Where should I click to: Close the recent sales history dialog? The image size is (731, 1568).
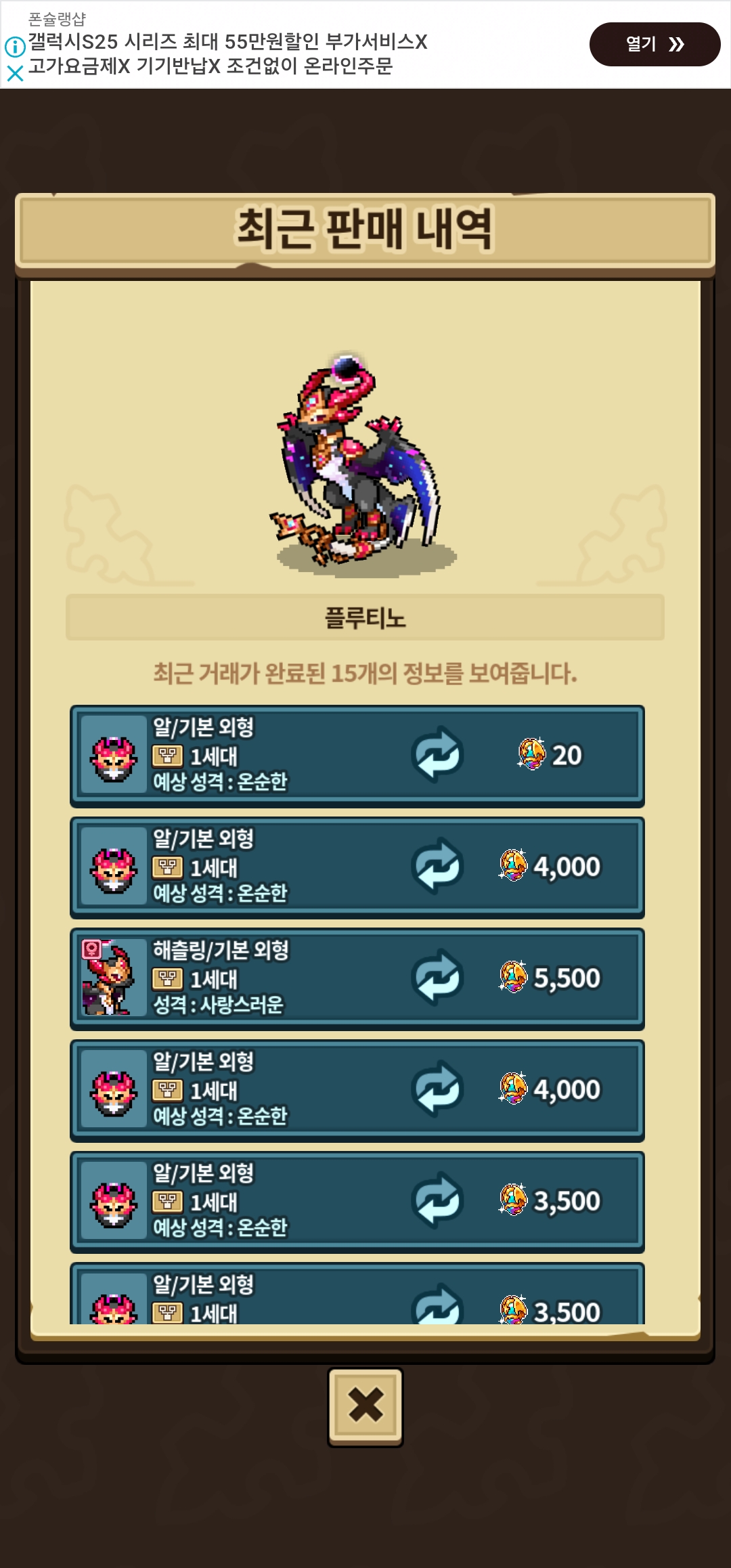tap(365, 1406)
